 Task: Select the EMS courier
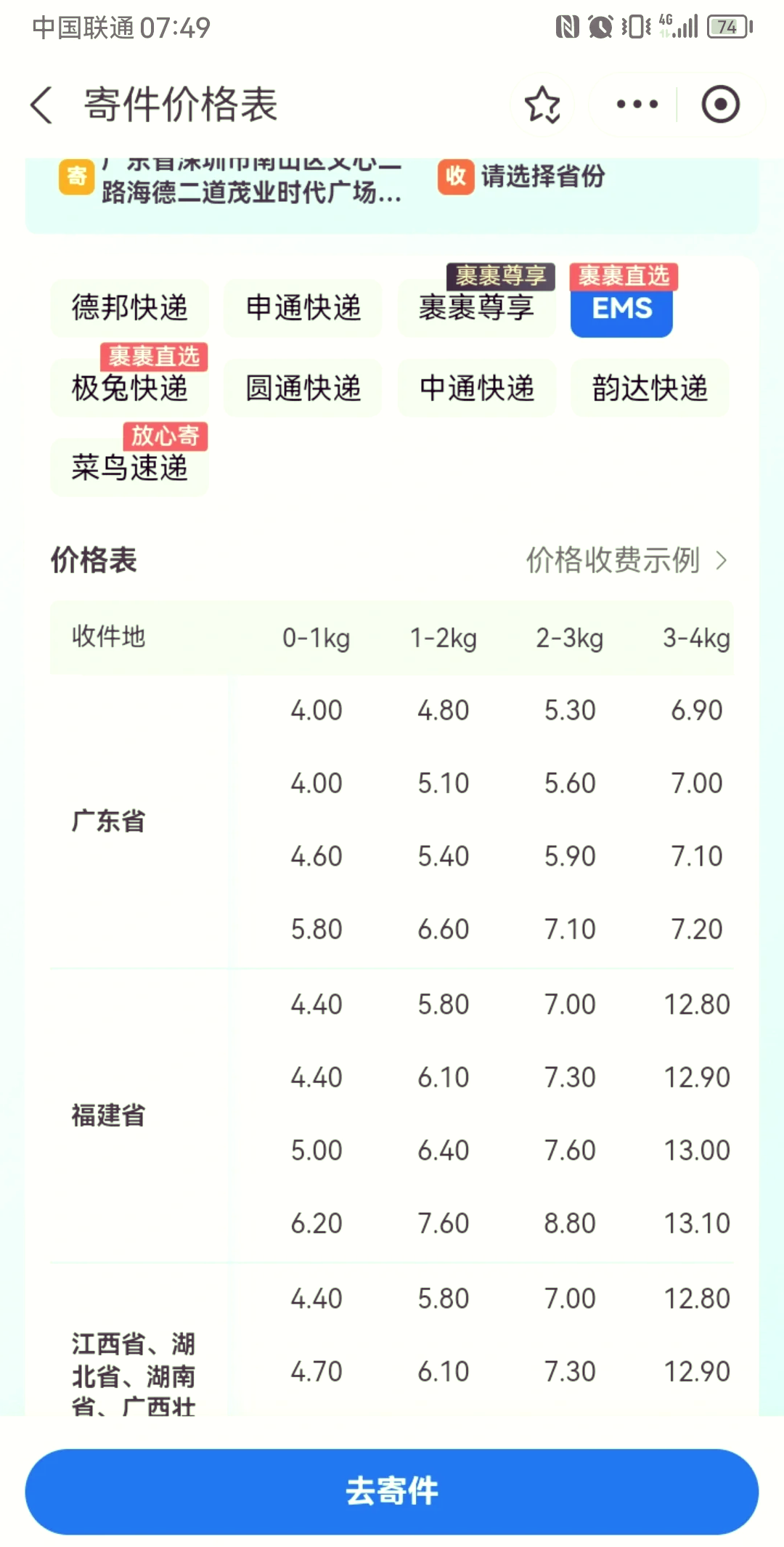click(x=621, y=309)
